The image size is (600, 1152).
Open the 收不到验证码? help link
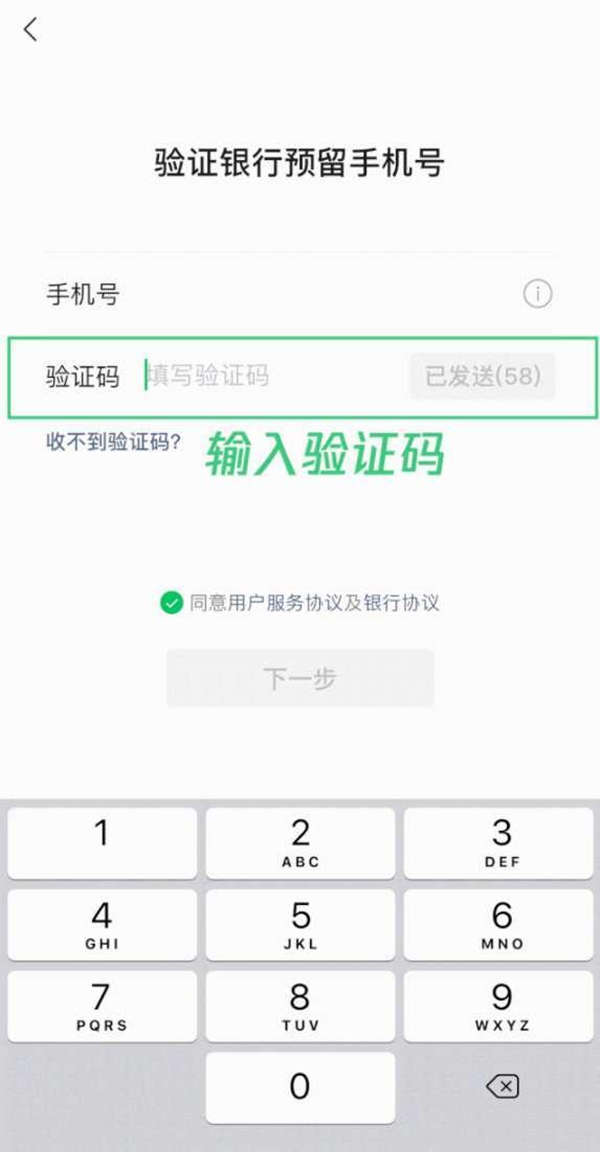(114, 442)
